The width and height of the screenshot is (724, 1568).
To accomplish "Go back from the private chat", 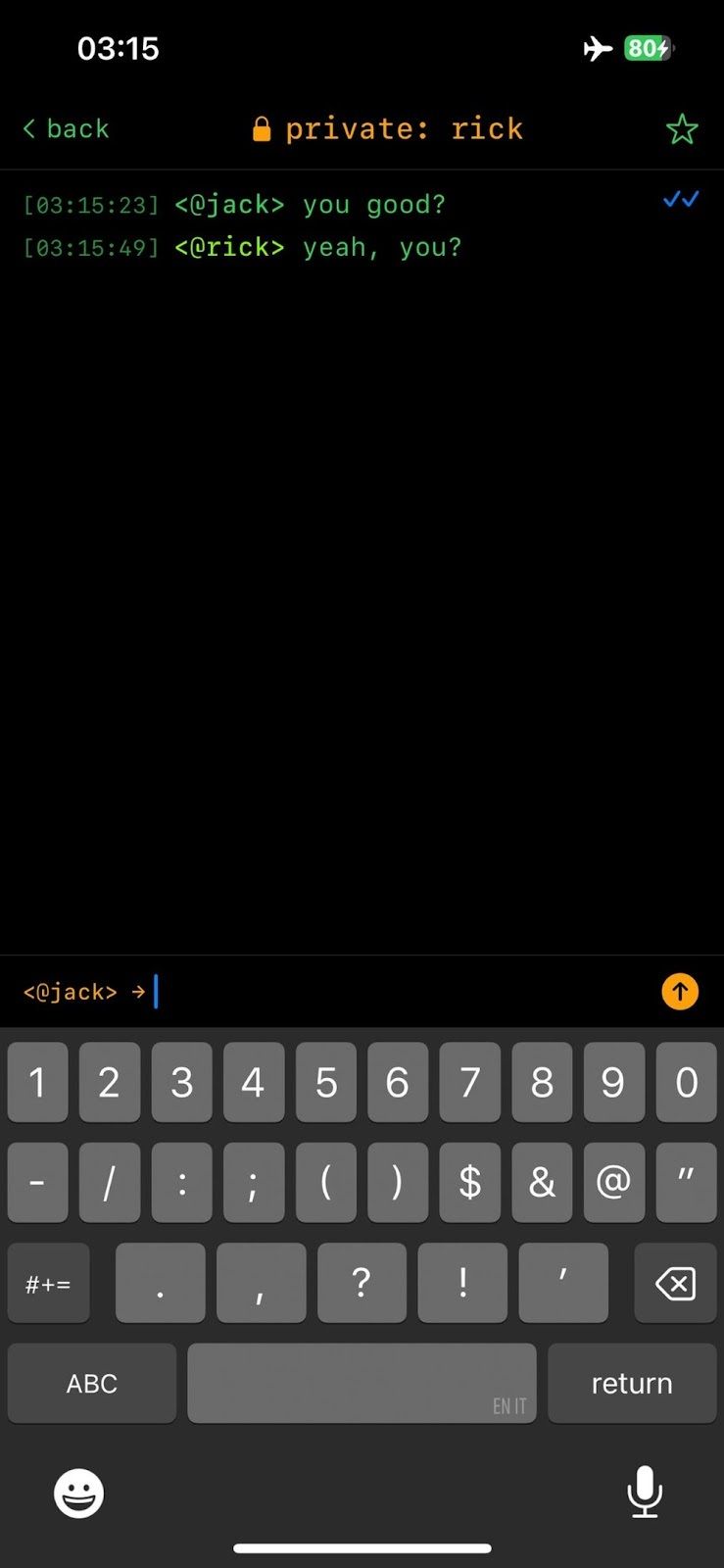I will (66, 128).
